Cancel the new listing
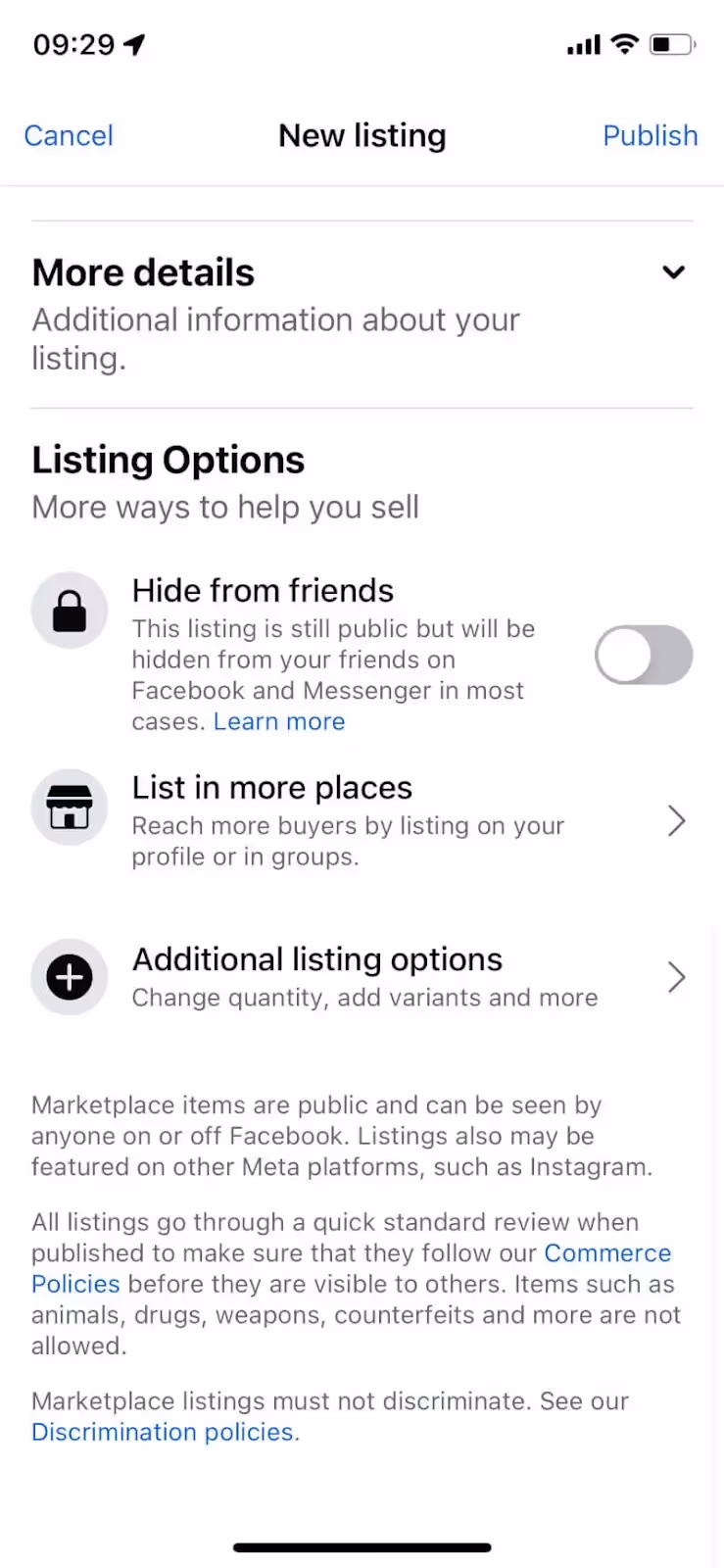The image size is (724, 1568). pos(69,135)
